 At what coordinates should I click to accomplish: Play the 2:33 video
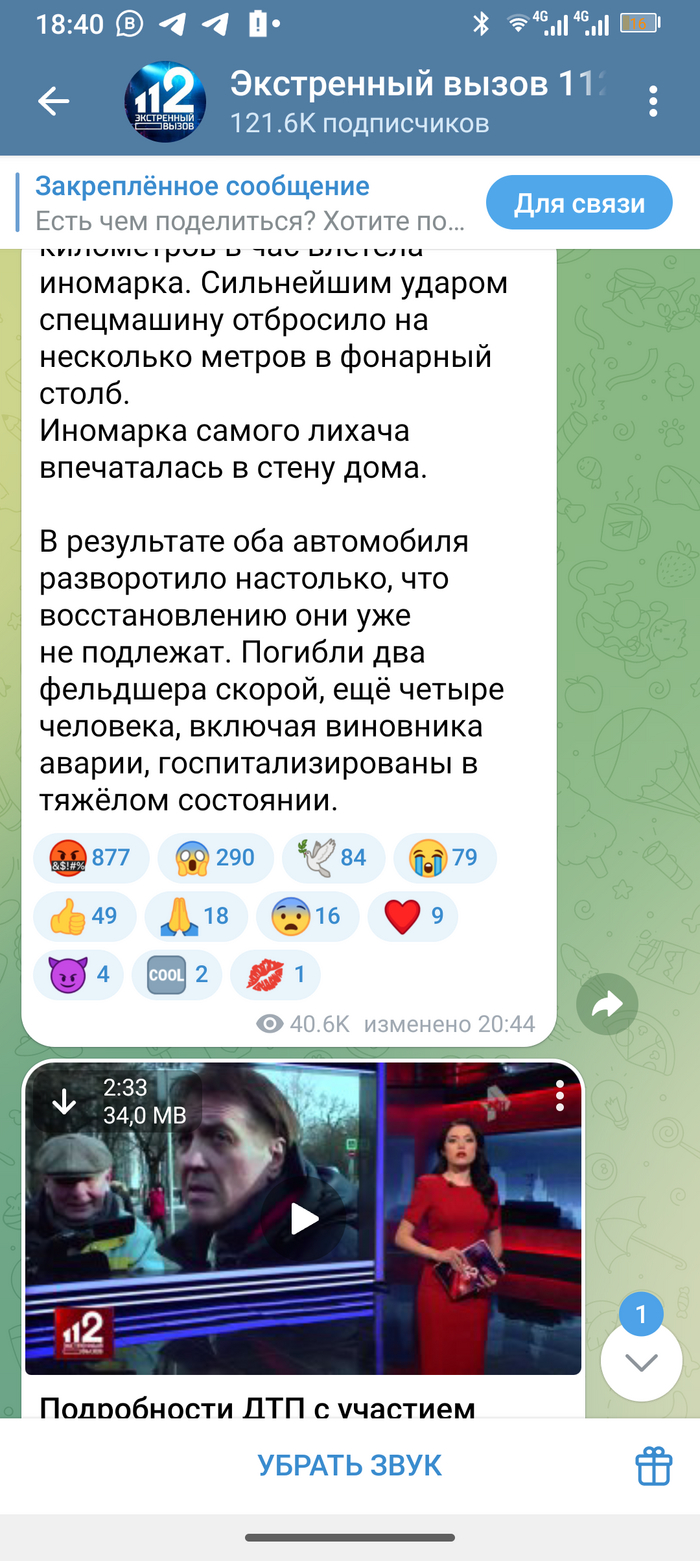coord(304,1218)
